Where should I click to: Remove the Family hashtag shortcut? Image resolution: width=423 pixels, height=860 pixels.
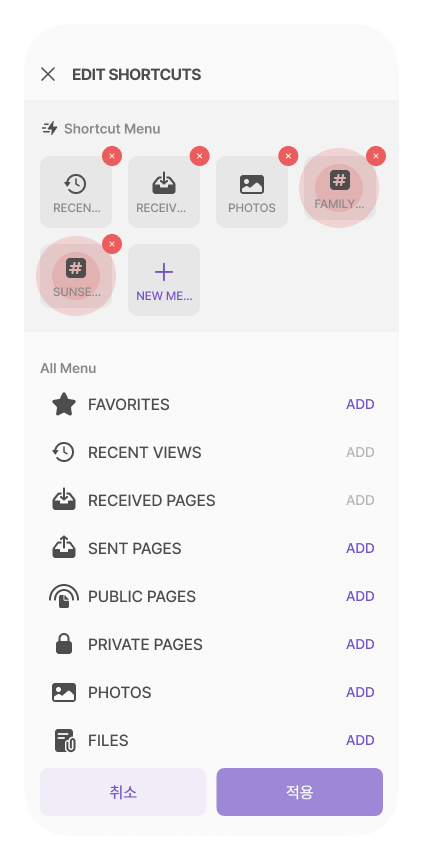click(376, 156)
